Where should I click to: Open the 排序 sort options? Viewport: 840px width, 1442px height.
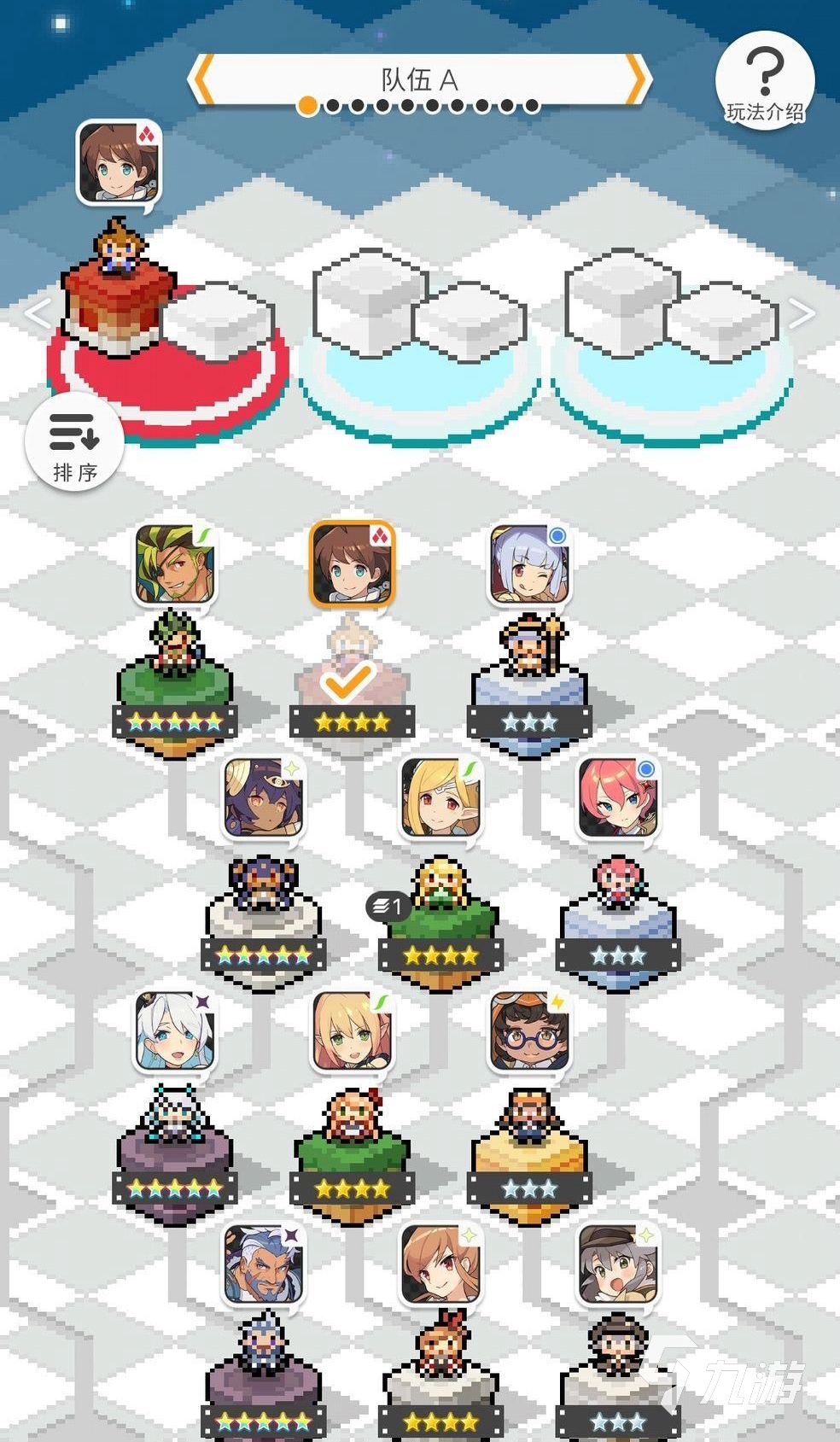(x=74, y=442)
